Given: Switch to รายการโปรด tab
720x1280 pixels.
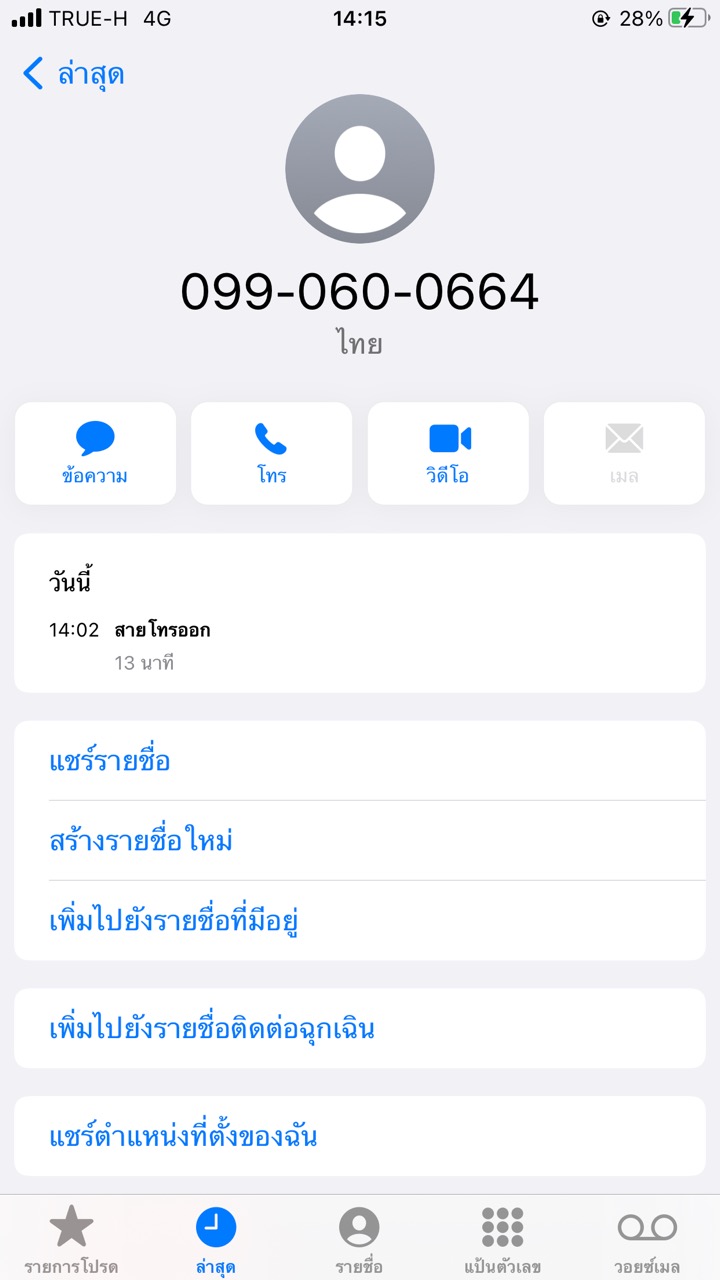Looking at the screenshot, I should (x=71, y=1238).
